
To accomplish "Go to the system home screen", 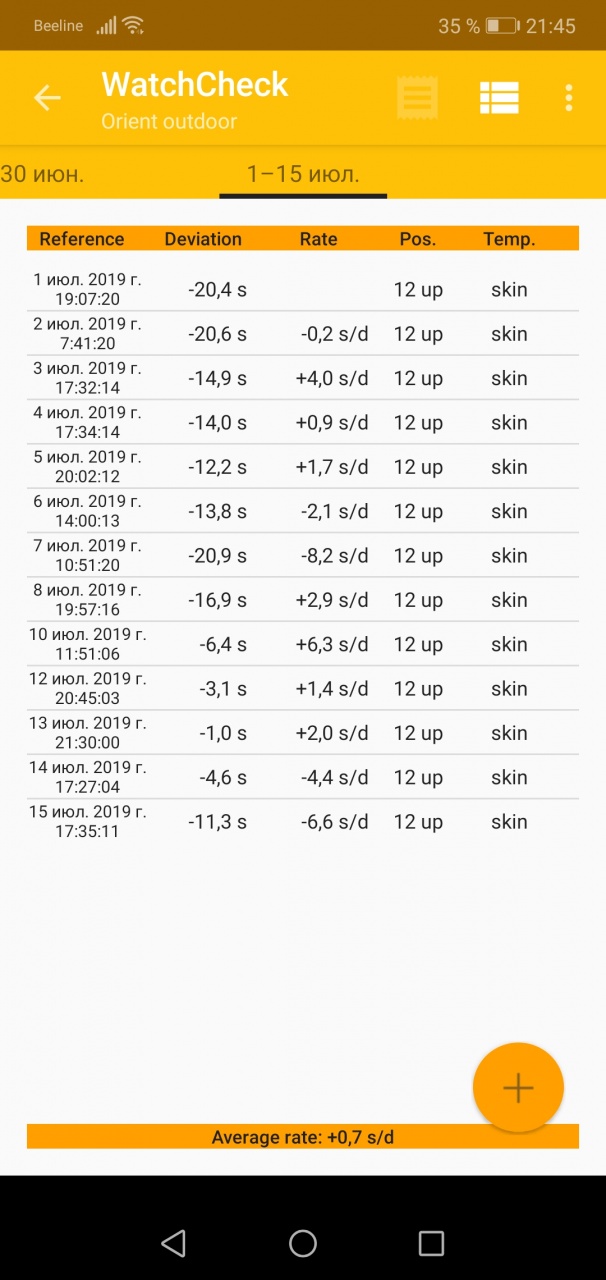I will [302, 1243].
